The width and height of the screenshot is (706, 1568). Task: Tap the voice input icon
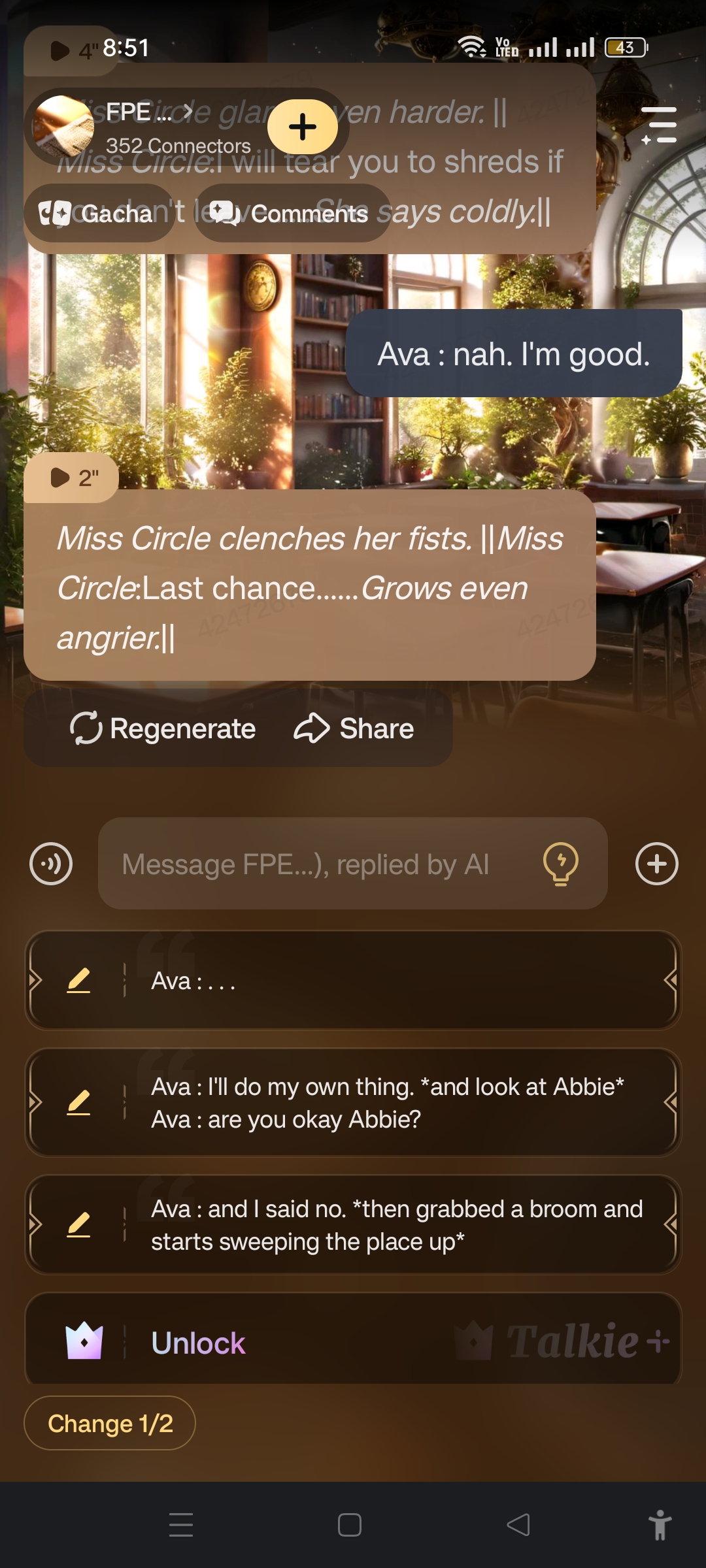pyautogui.click(x=51, y=864)
